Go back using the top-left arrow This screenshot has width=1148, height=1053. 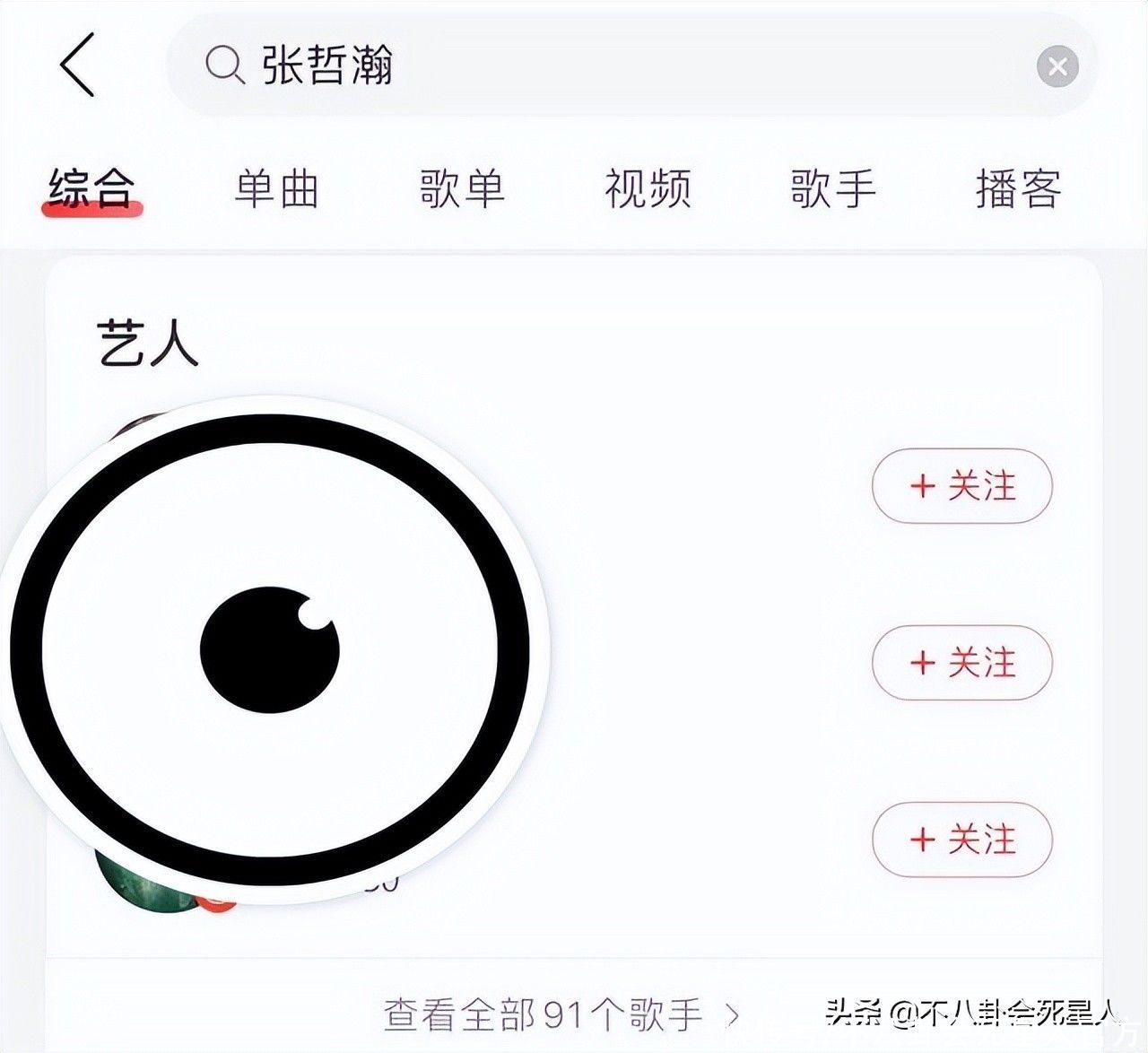pos(77,65)
